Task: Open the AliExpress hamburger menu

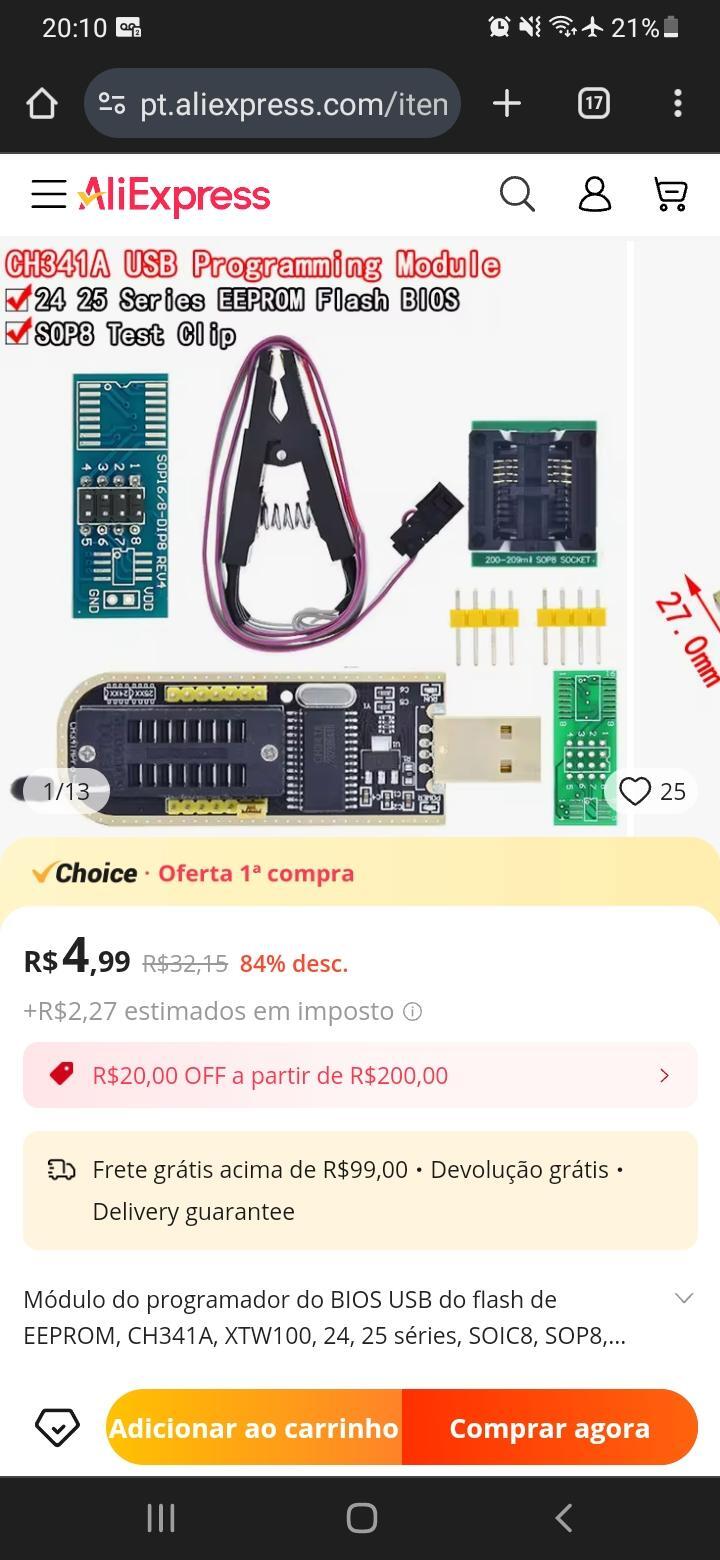Action: tap(48, 194)
